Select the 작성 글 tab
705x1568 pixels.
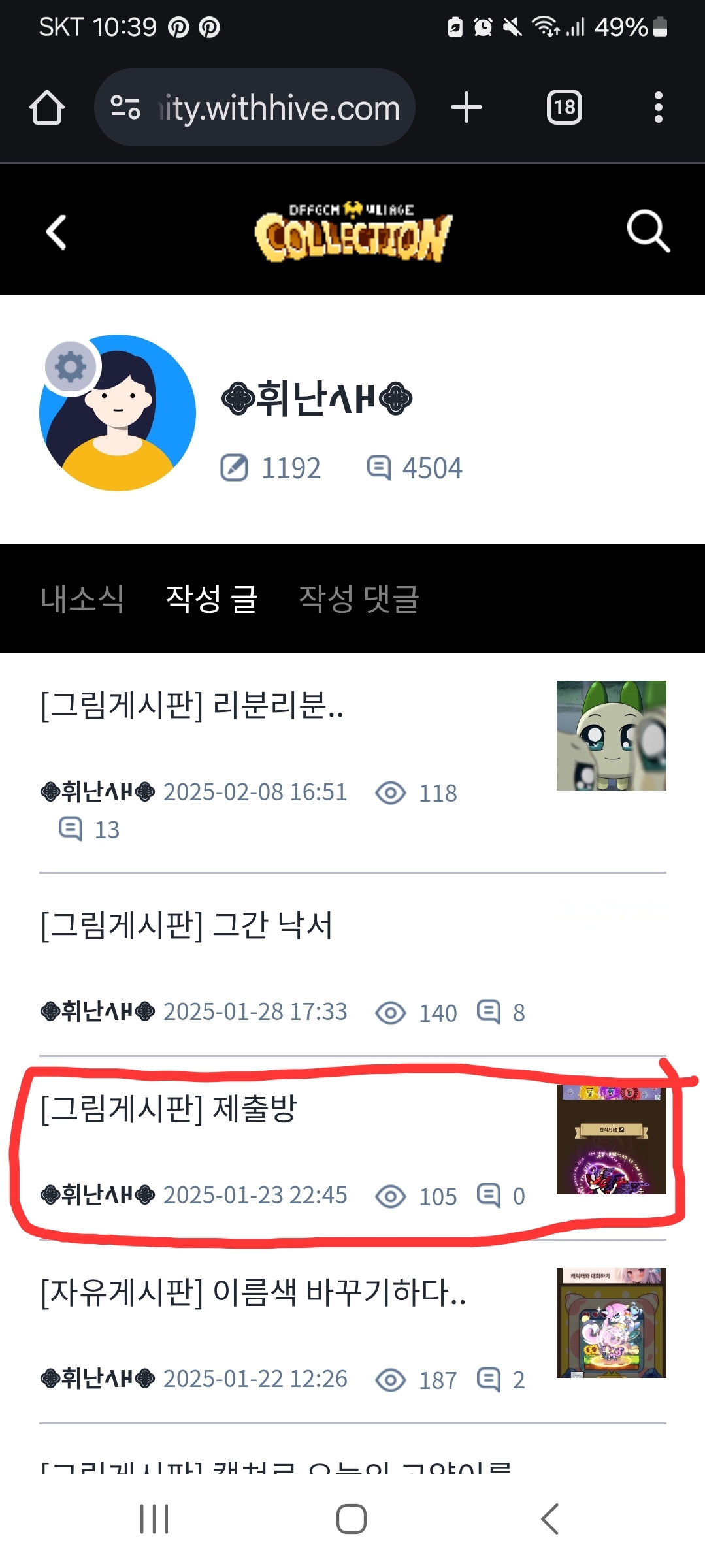212,598
